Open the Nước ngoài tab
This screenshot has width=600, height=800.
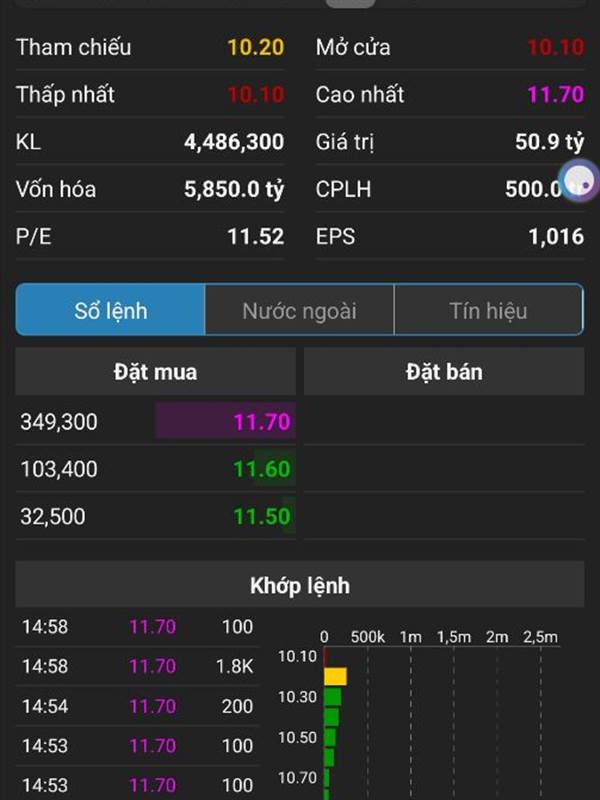[299, 310]
